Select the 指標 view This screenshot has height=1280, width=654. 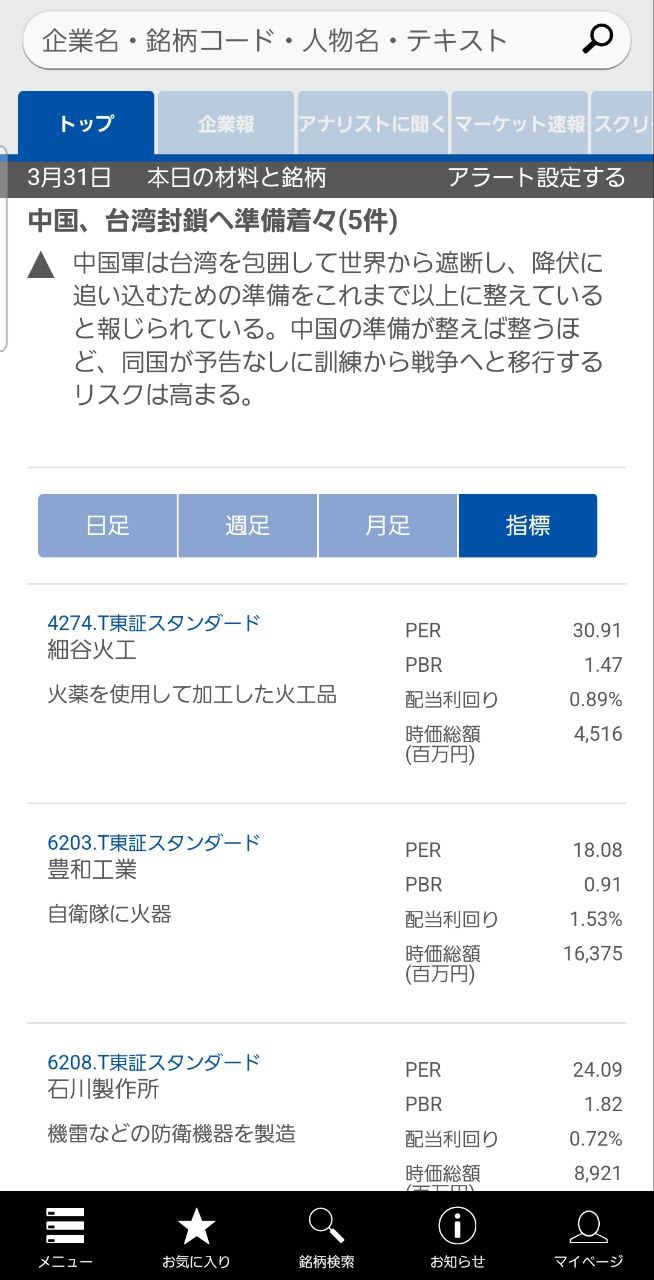click(x=528, y=525)
